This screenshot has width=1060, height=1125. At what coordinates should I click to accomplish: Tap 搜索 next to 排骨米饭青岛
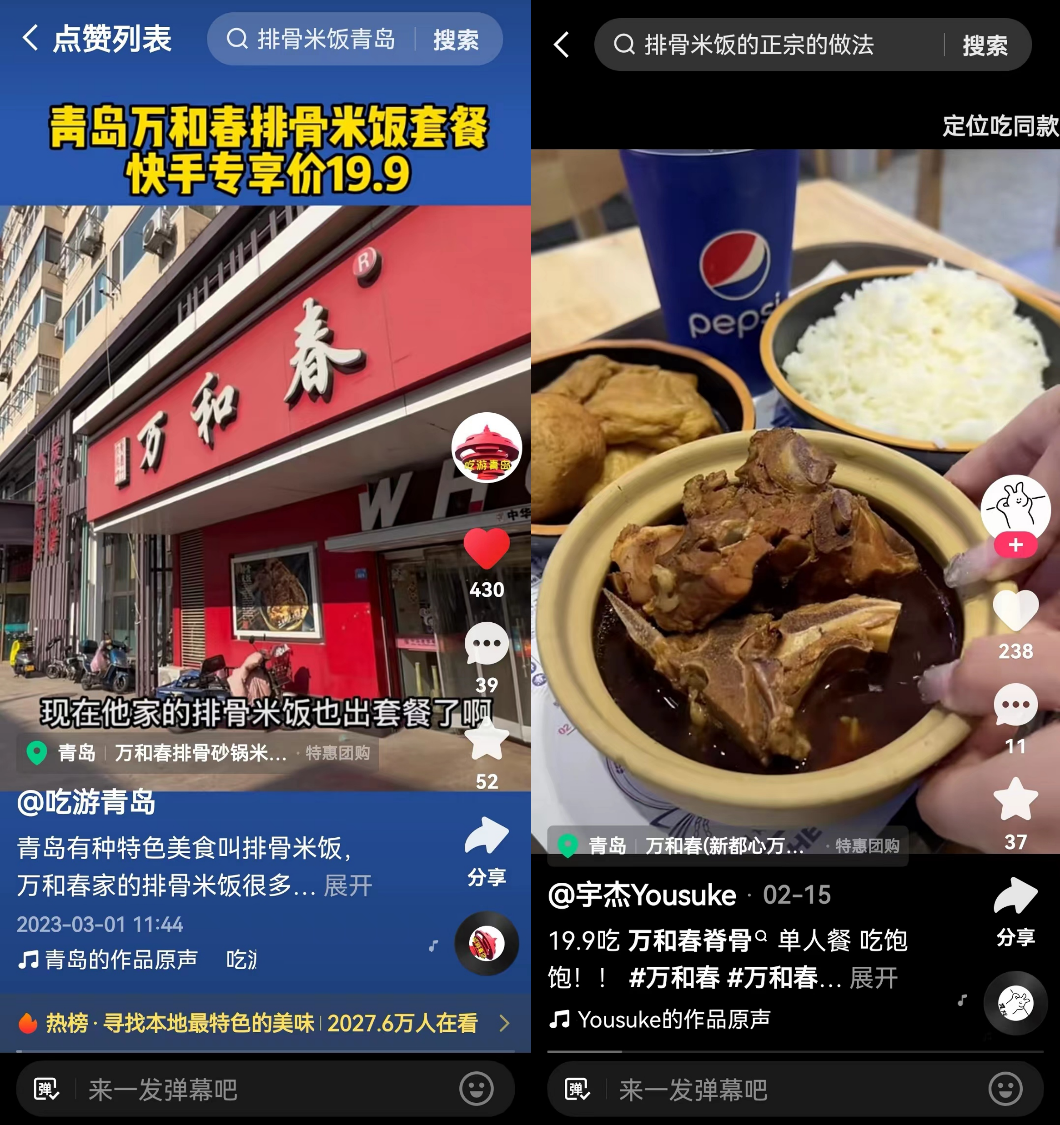click(456, 40)
